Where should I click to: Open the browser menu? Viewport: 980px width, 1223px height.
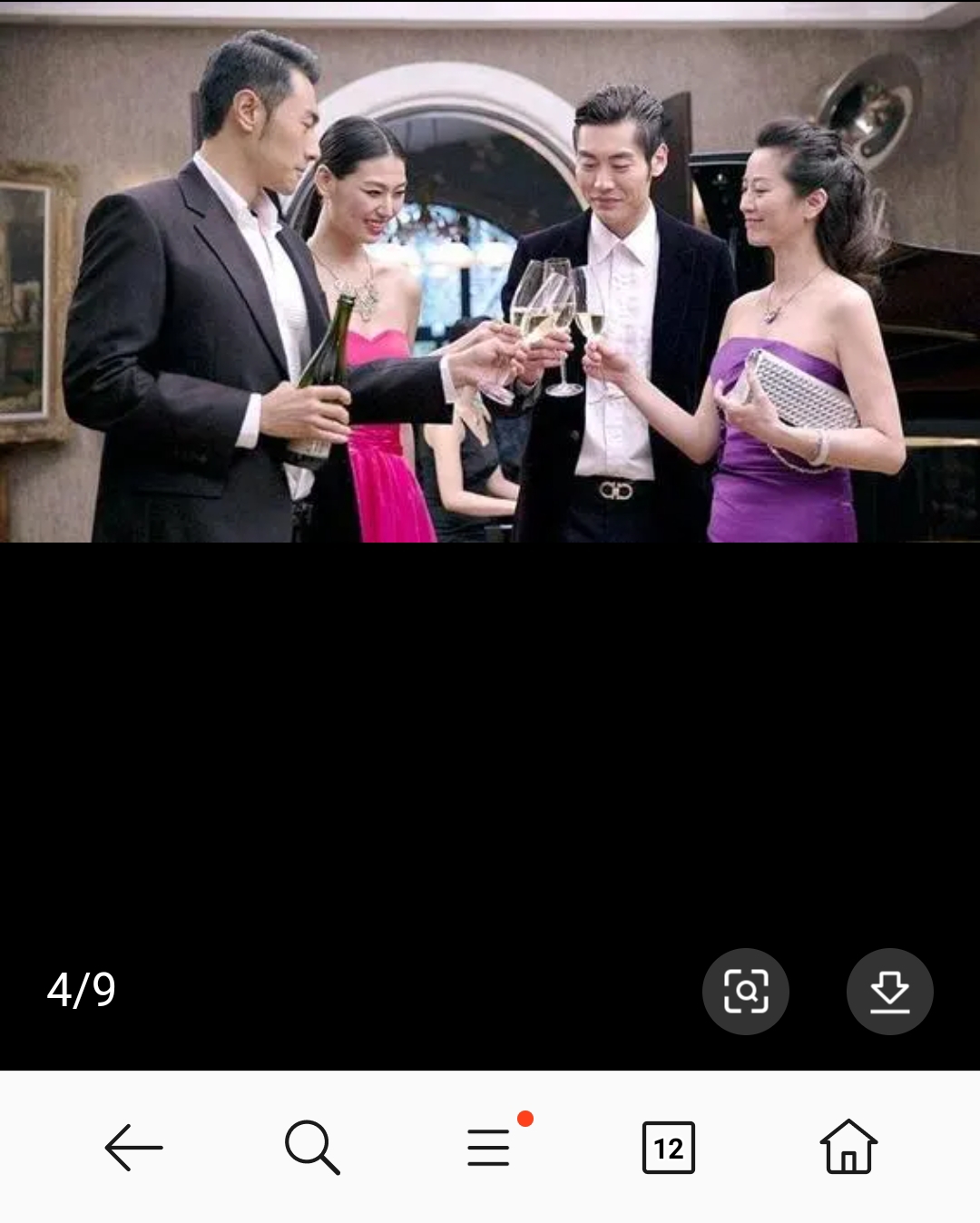coord(489,1148)
